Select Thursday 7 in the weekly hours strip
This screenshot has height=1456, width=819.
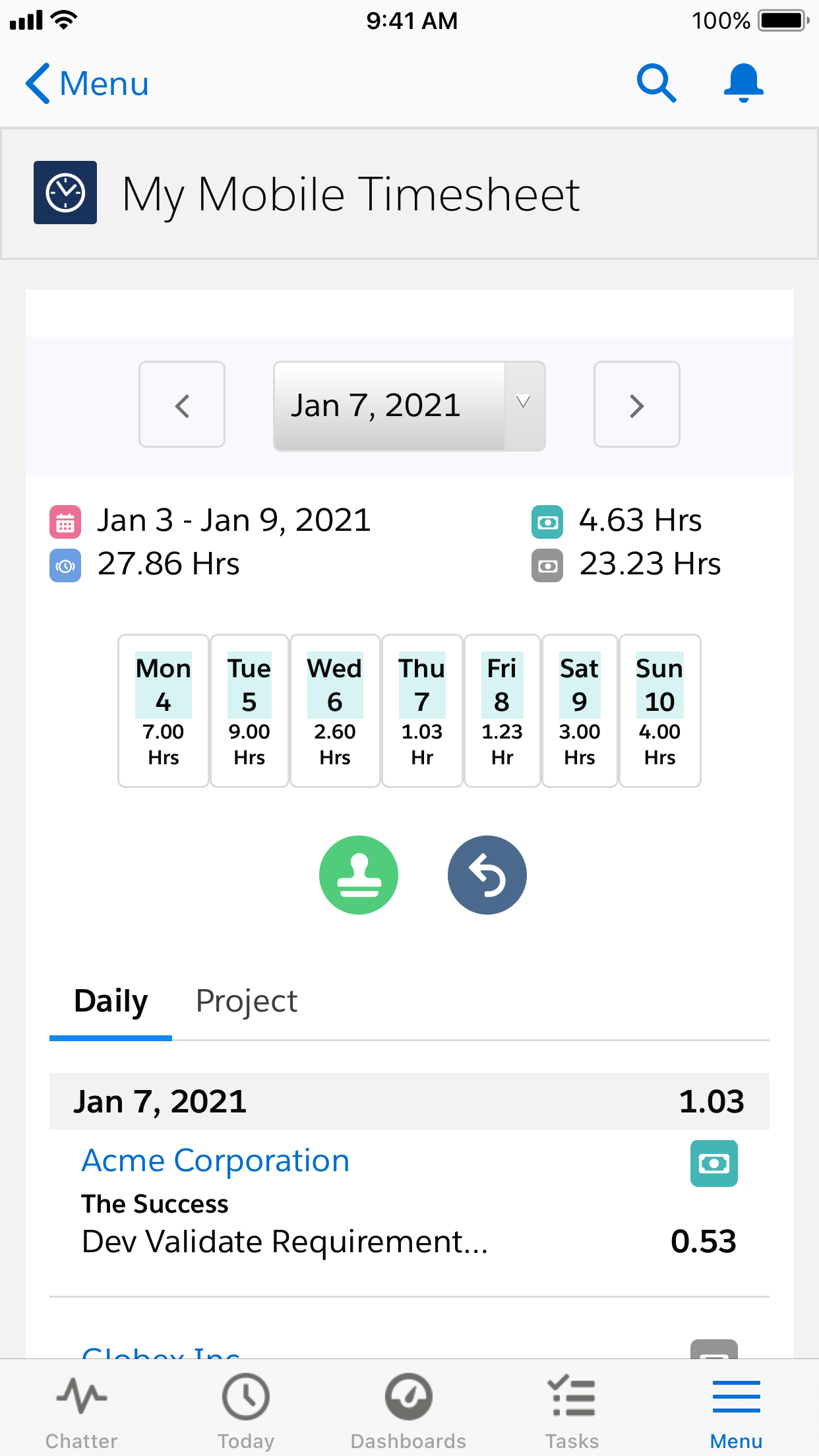422,711
